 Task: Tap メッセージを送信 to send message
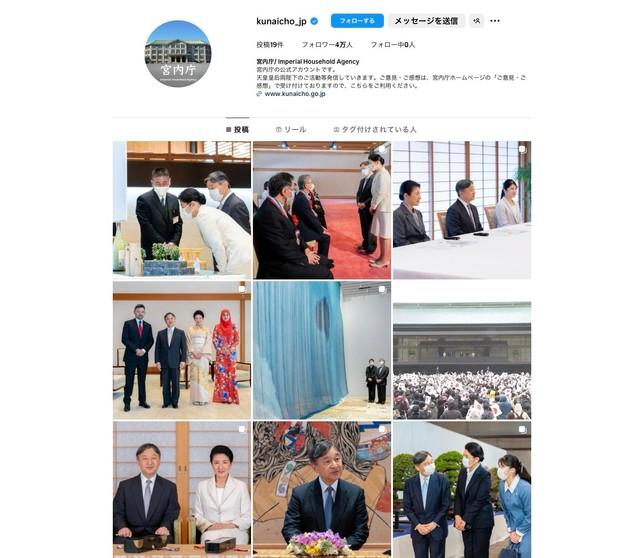point(425,20)
